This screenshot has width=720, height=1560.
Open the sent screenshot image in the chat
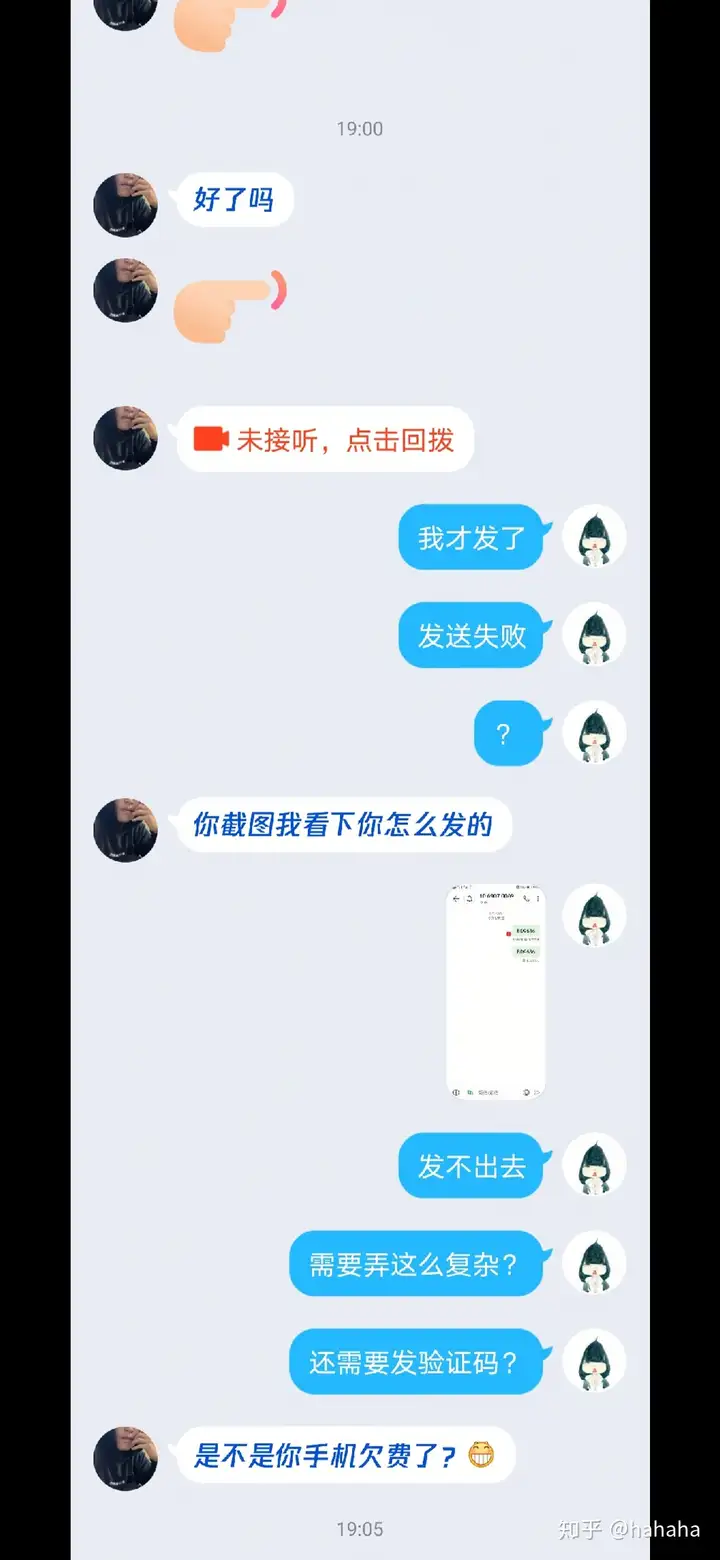coord(496,992)
